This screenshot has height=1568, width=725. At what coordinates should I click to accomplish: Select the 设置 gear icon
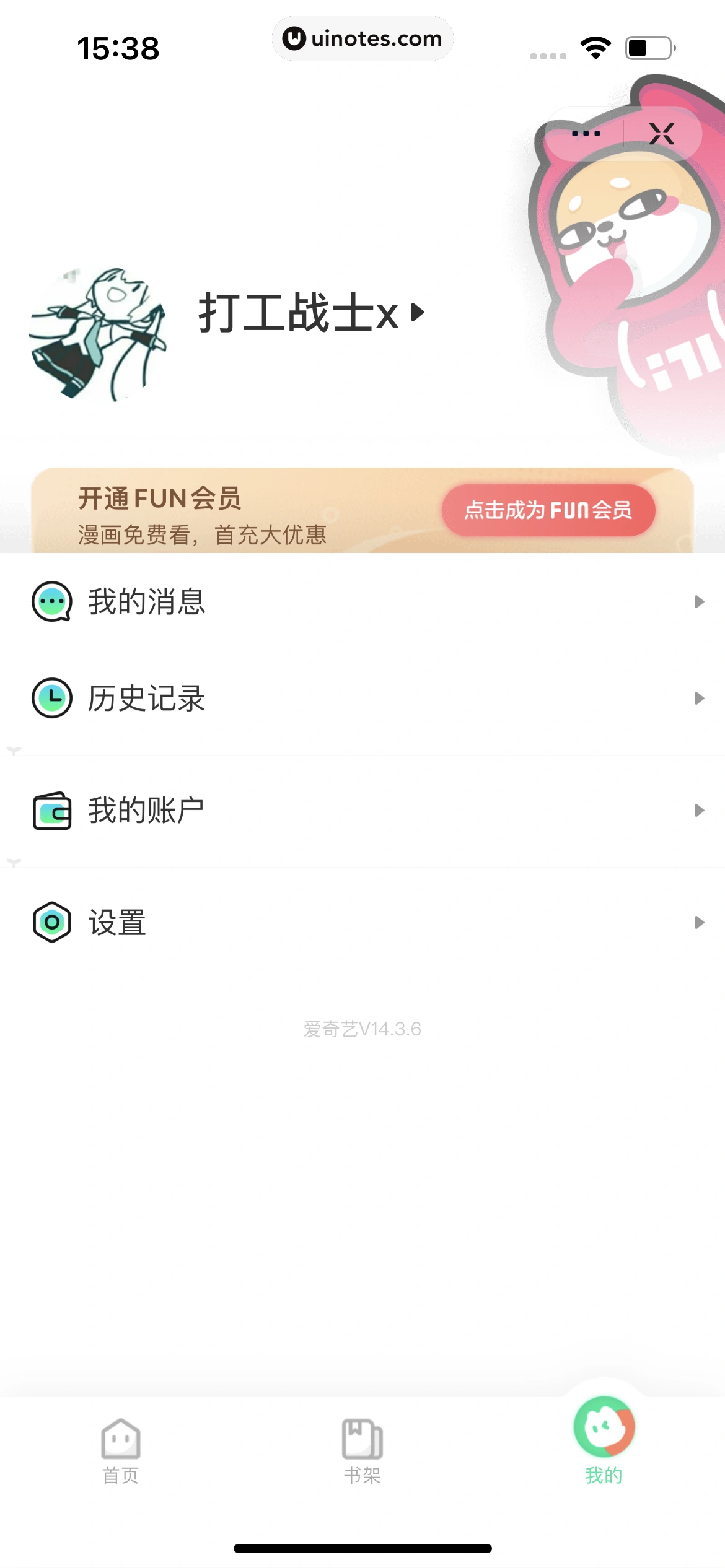click(x=52, y=923)
